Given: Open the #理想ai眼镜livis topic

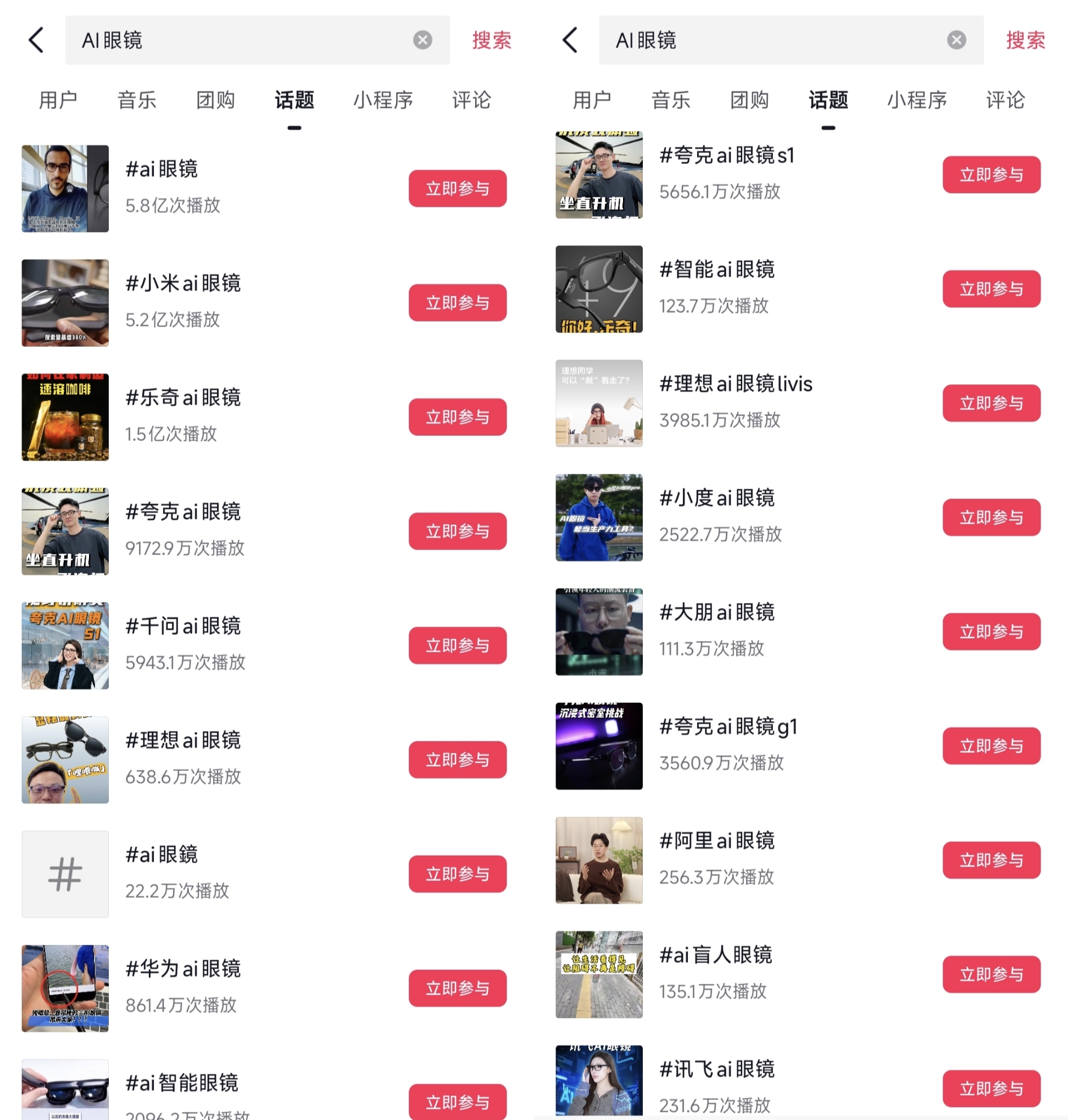Looking at the screenshot, I should pos(798,403).
